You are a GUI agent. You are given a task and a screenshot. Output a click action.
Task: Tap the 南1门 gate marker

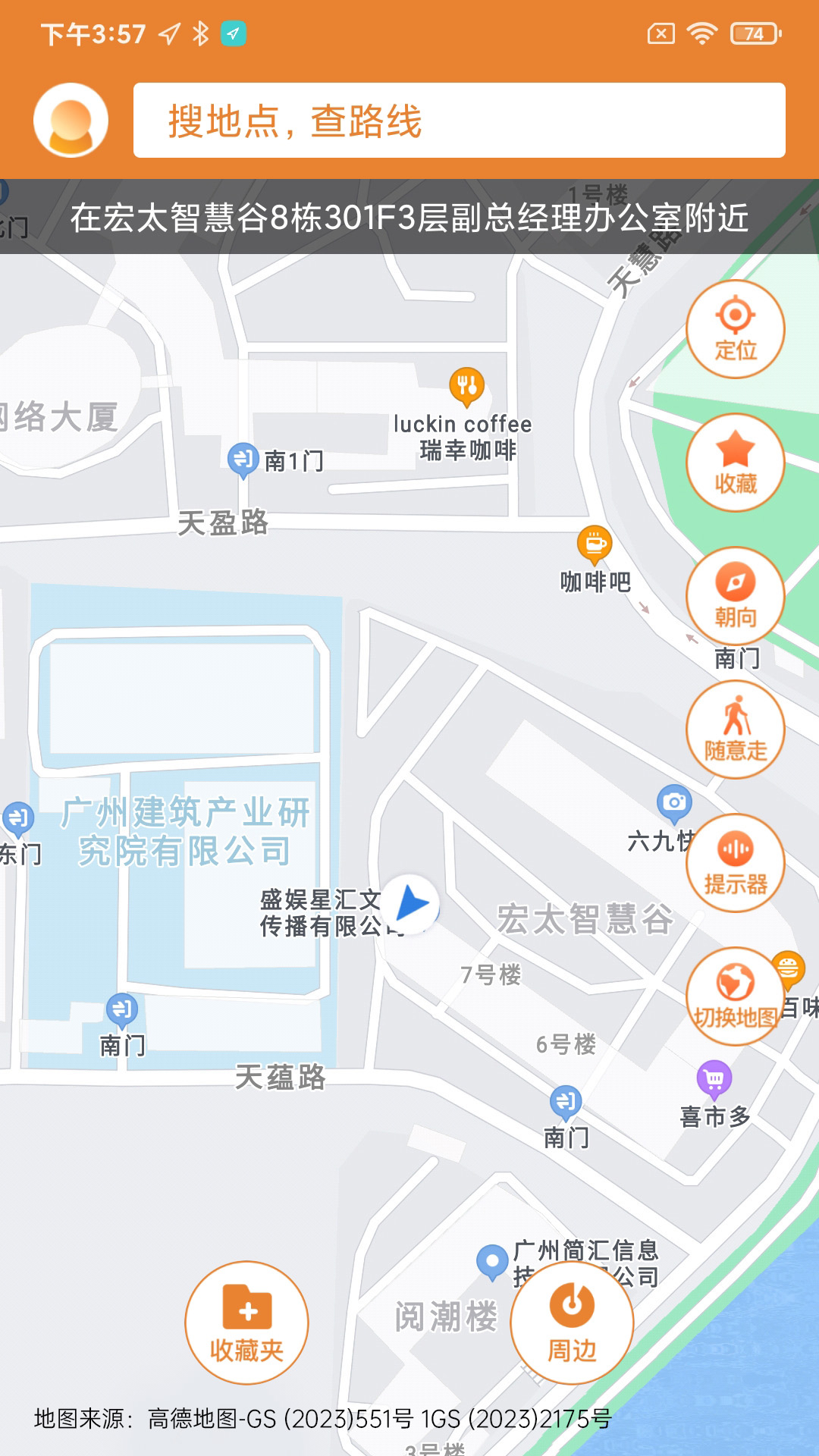click(241, 458)
